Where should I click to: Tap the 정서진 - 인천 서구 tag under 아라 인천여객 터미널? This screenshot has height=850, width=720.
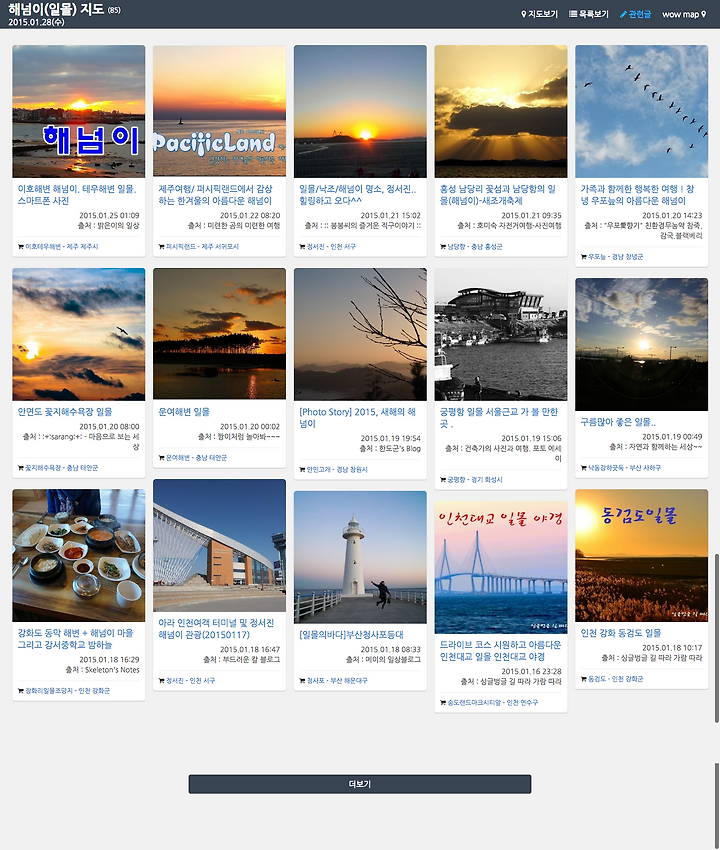point(185,681)
